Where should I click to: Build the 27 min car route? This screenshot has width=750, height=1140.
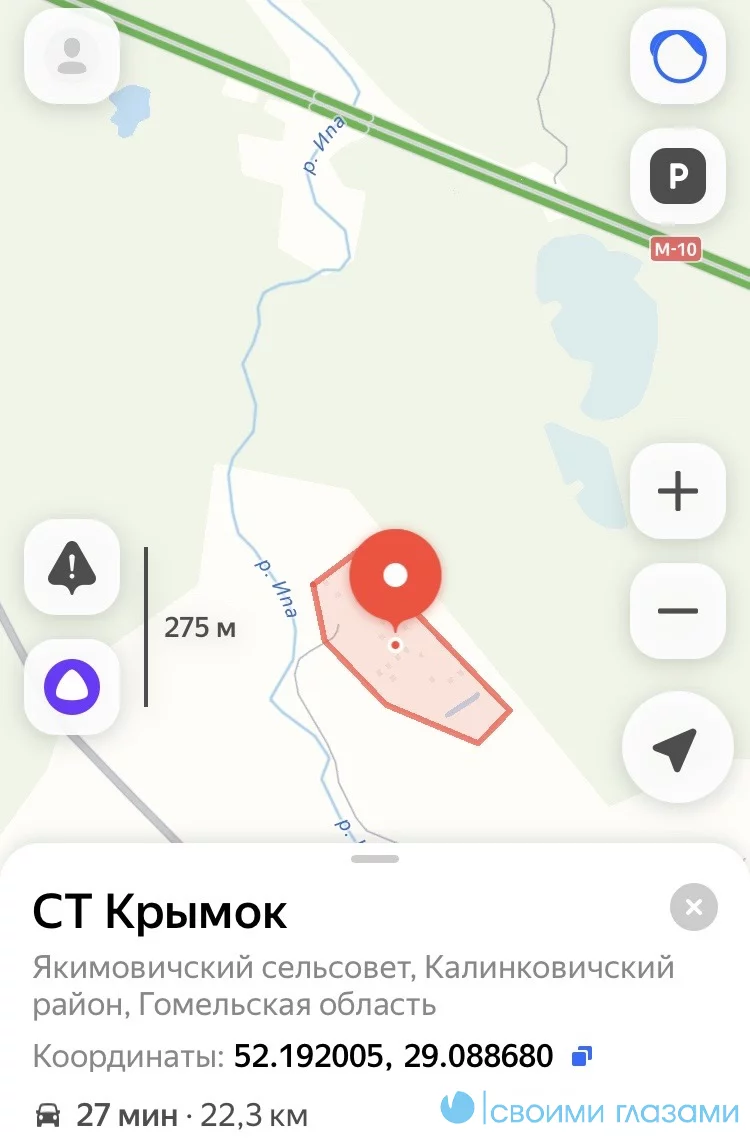coord(170,1114)
